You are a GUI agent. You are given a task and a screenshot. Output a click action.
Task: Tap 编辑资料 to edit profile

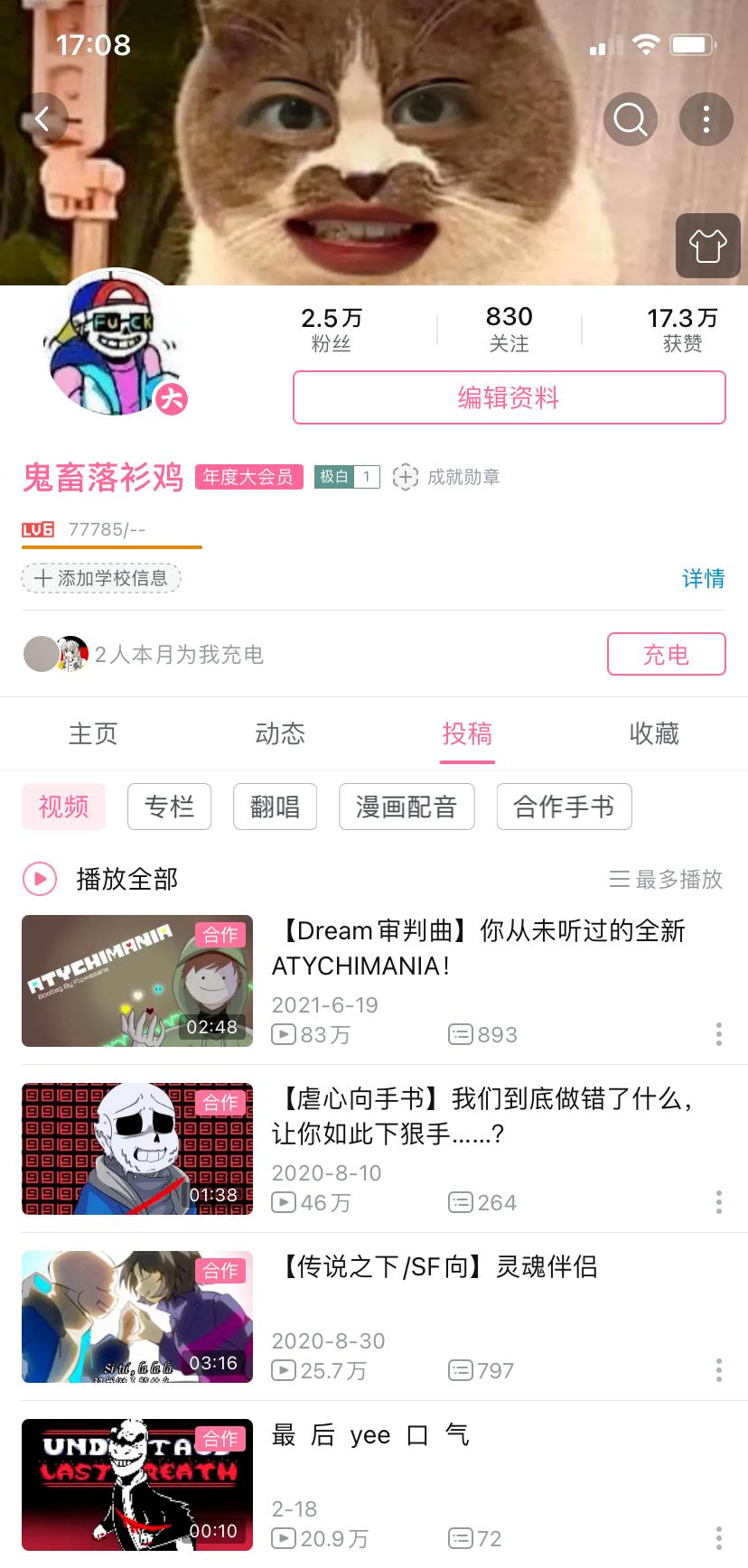click(x=509, y=397)
